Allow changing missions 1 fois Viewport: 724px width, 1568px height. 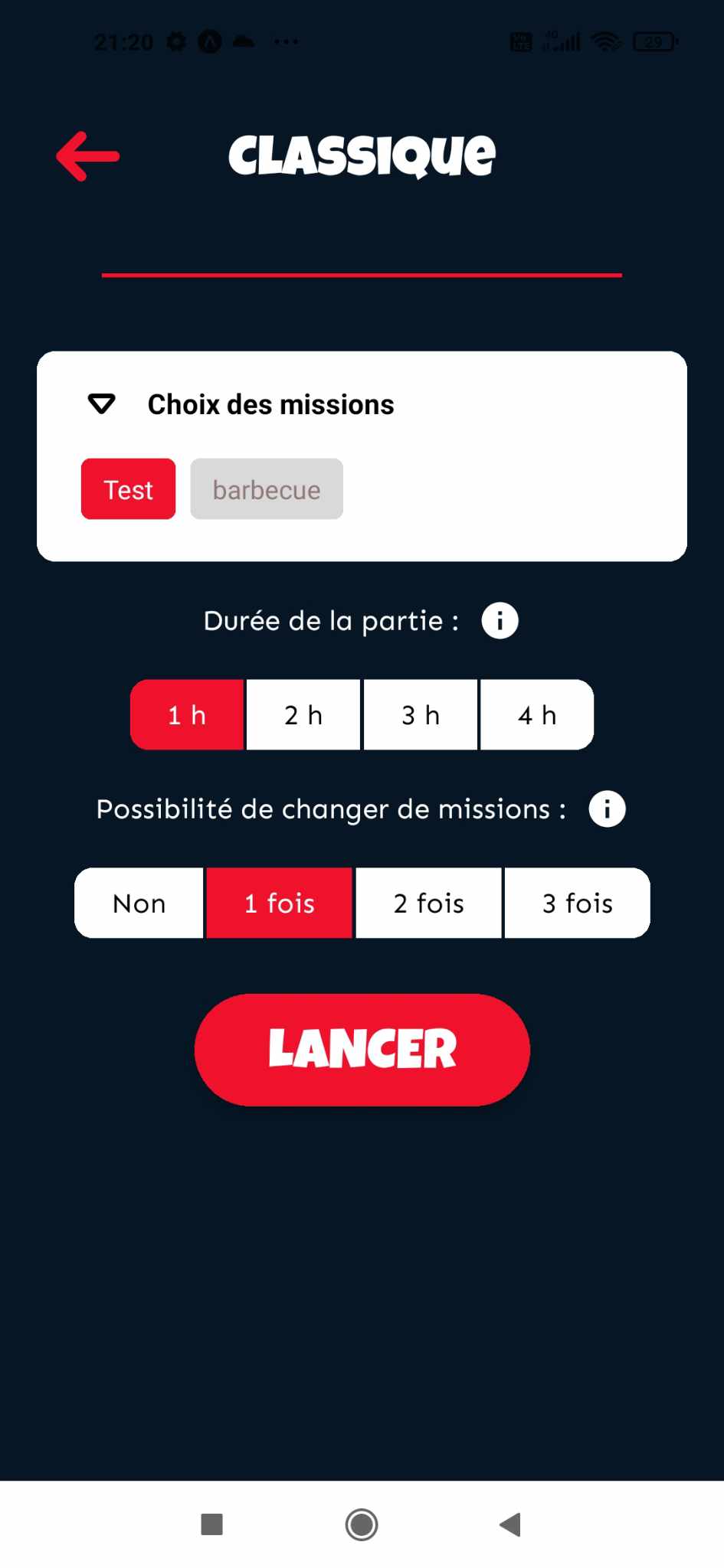coord(280,903)
